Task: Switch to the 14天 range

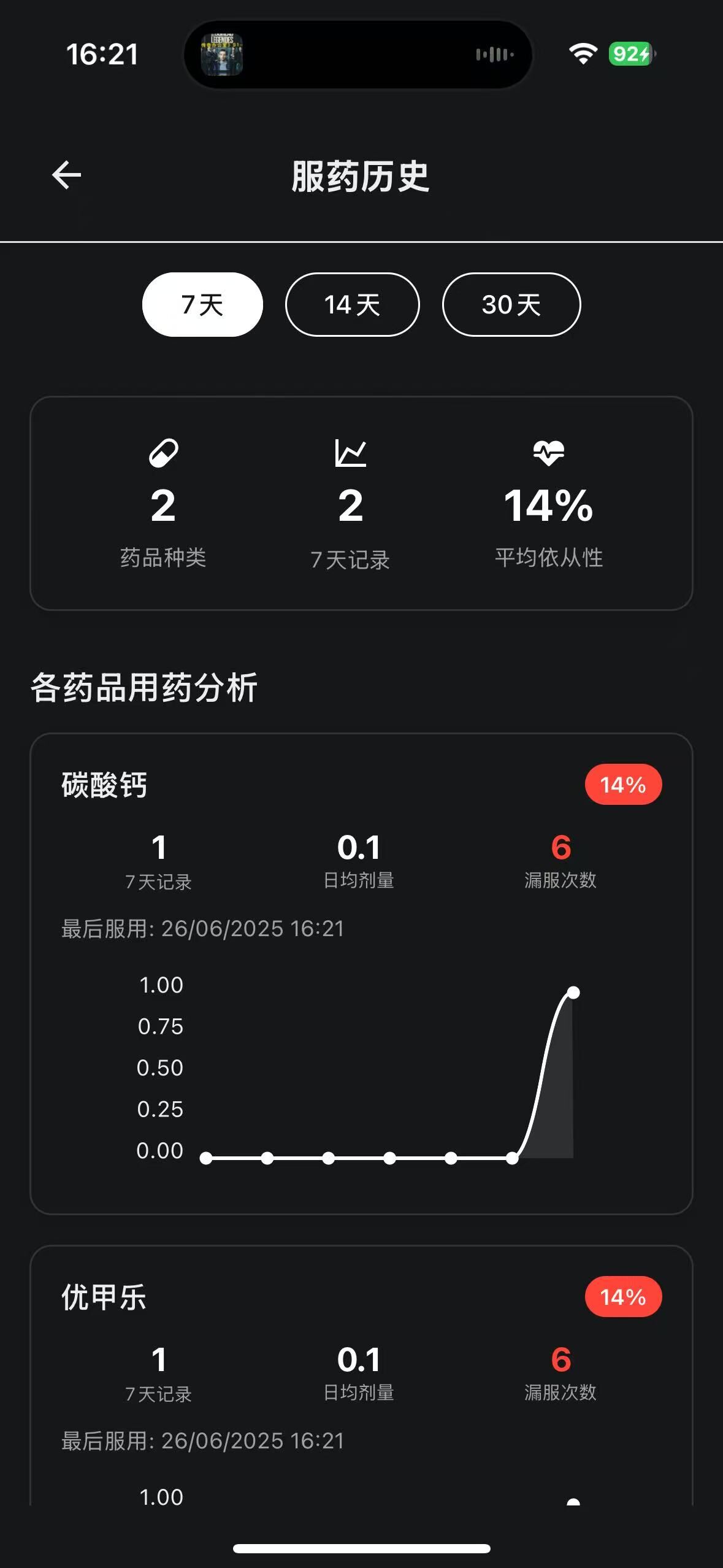Action: [352, 305]
